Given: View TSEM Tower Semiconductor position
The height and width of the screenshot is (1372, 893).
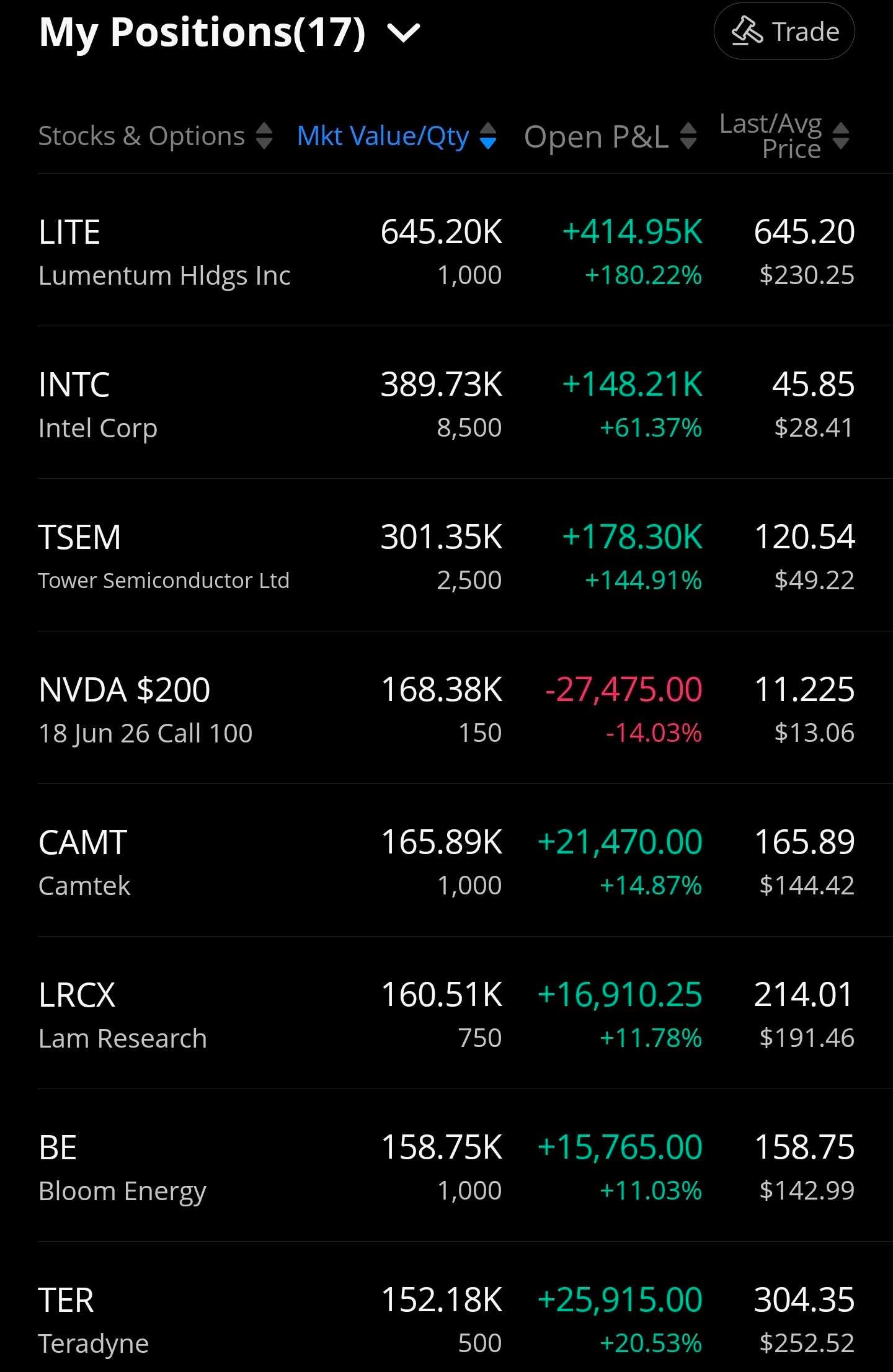Looking at the screenshot, I should pyautogui.click(x=446, y=556).
